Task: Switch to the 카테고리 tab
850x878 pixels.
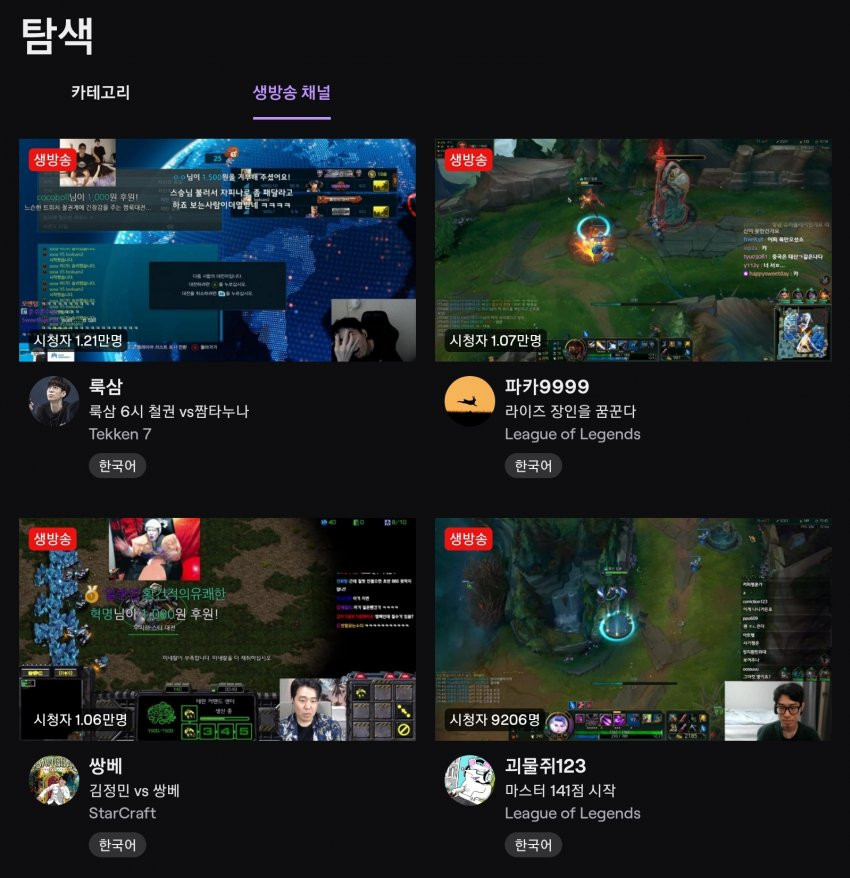Action: pos(100,93)
